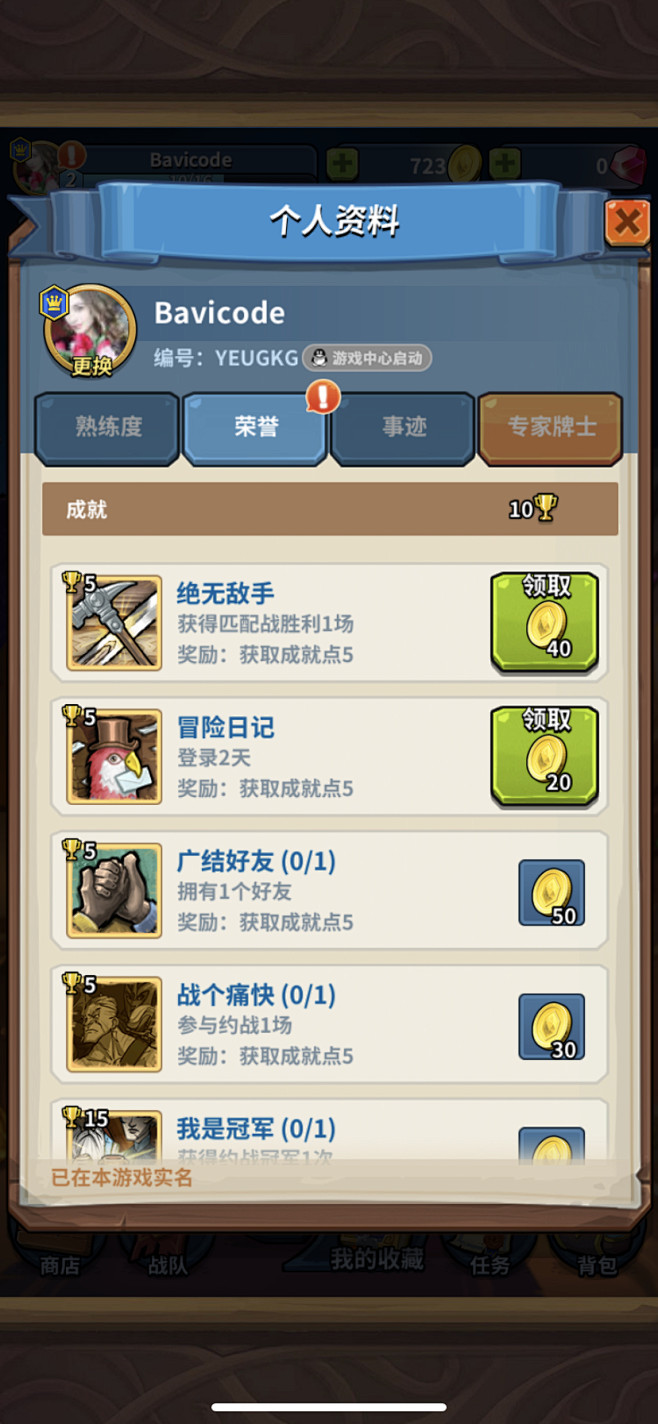Viewport: 658px width, 1424px height.
Task: Open the 事迹 tab
Action: [403, 428]
